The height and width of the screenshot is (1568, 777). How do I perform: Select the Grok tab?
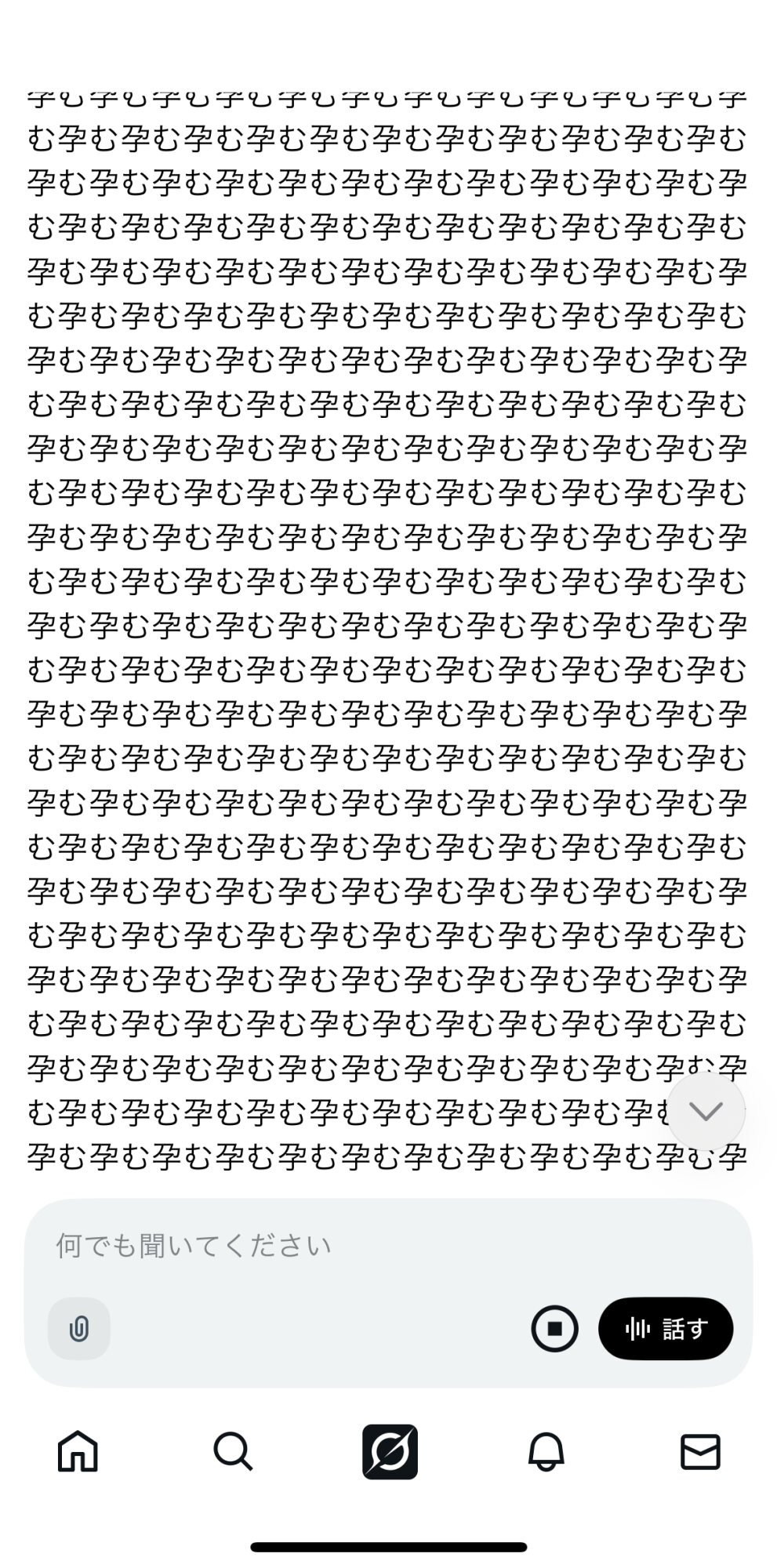click(x=390, y=1452)
